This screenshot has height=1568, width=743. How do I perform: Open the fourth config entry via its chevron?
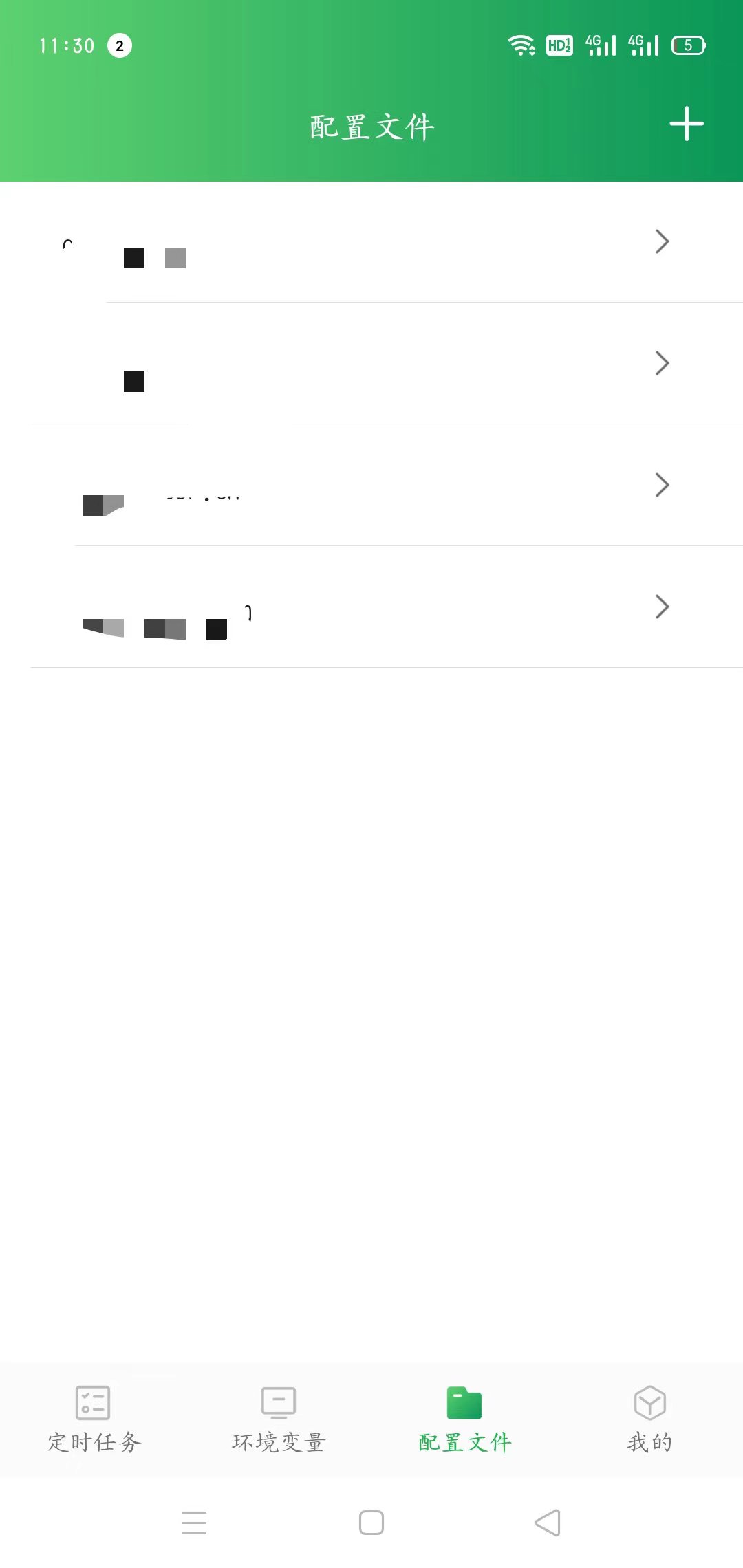click(662, 607)
